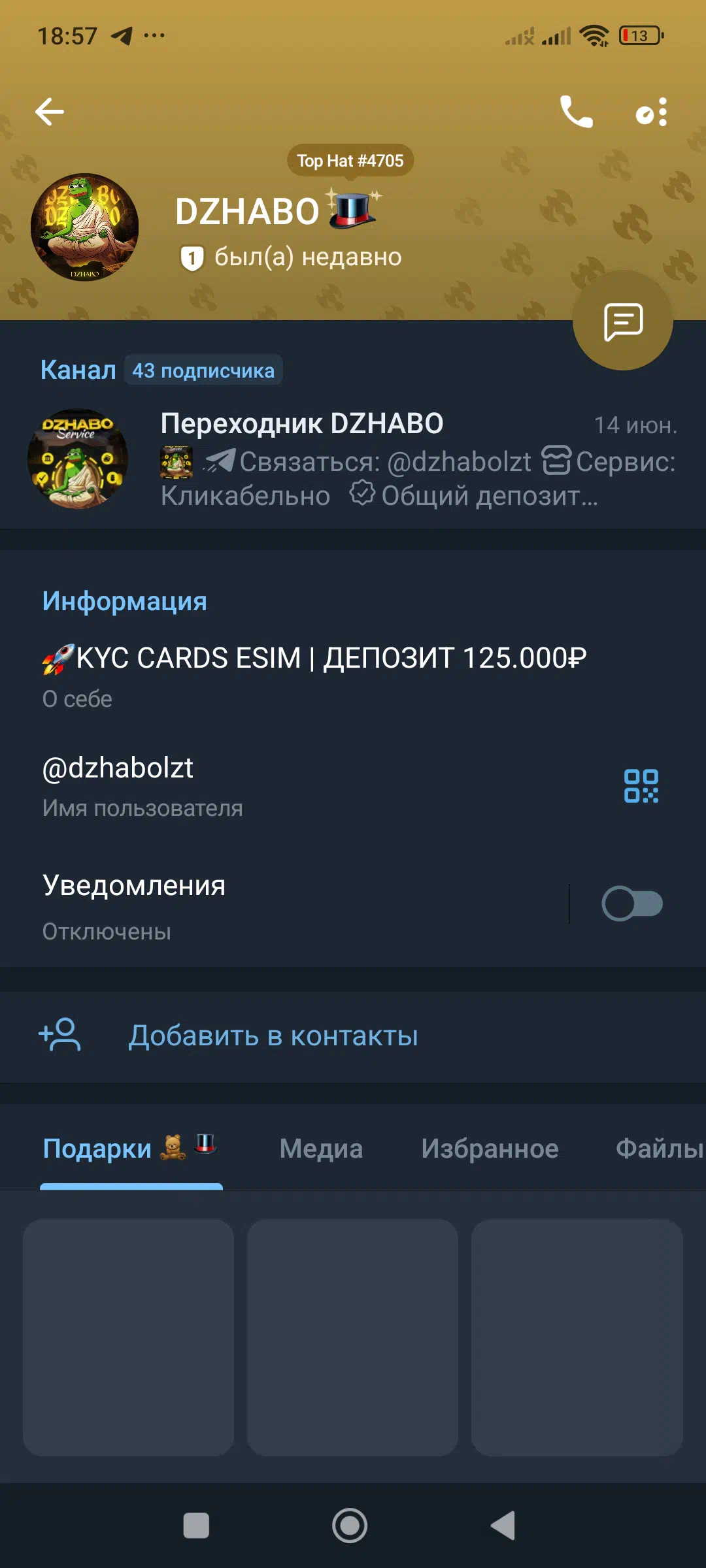Open recent apps with square button
This screenshot has height=1568, width=706.
(196, 1526)
